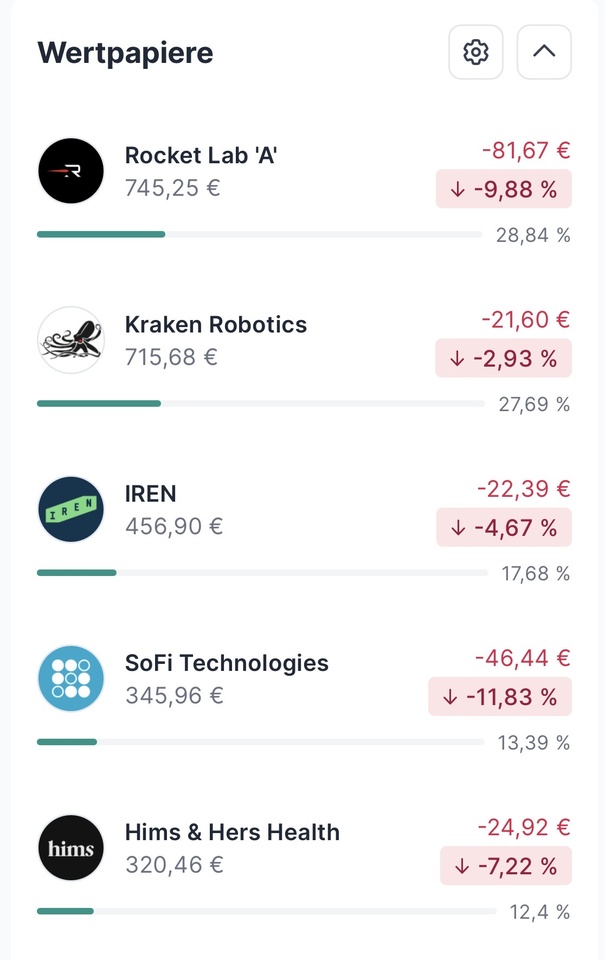
Task: Collapse the Wertpapiere section
Action: coord(544,52)
